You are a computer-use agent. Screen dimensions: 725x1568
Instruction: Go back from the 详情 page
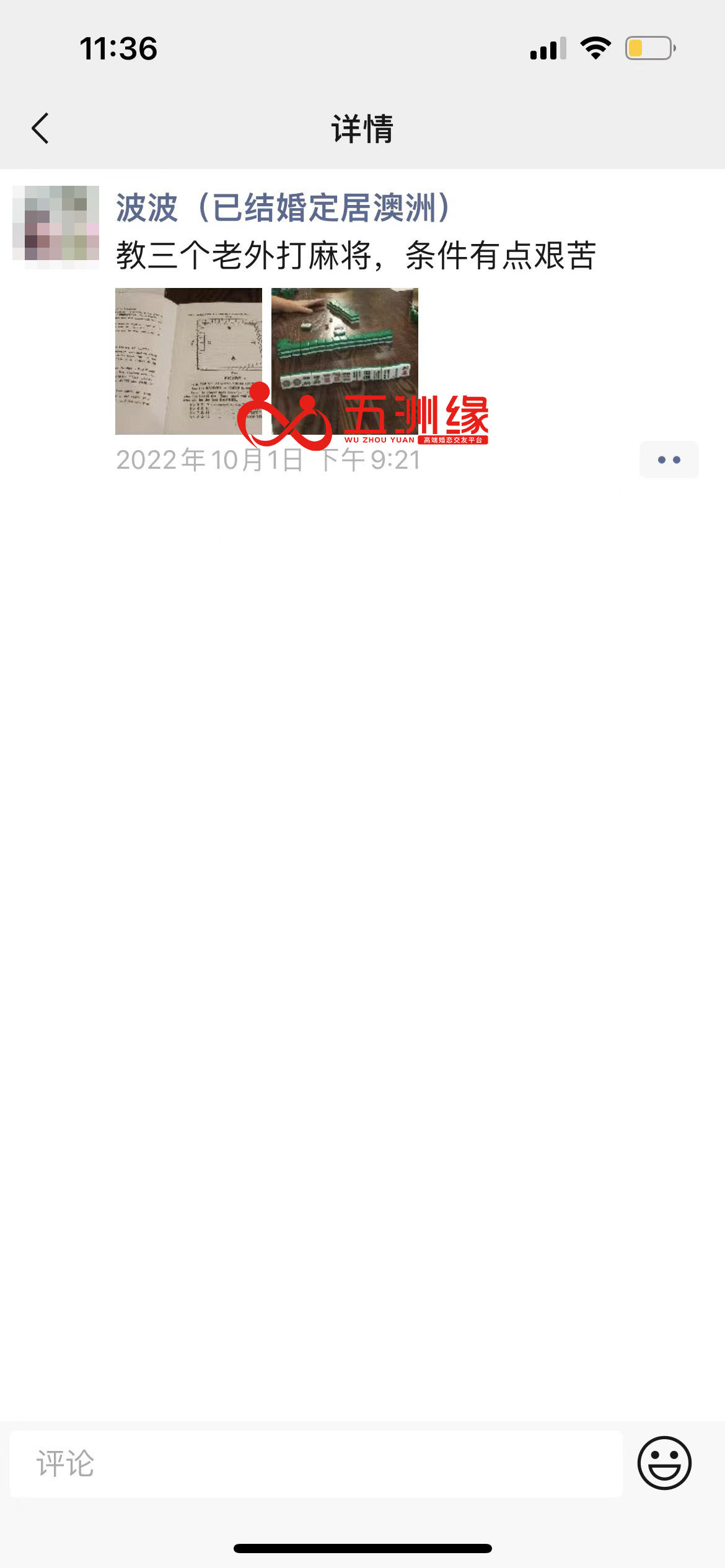(40, 128)
